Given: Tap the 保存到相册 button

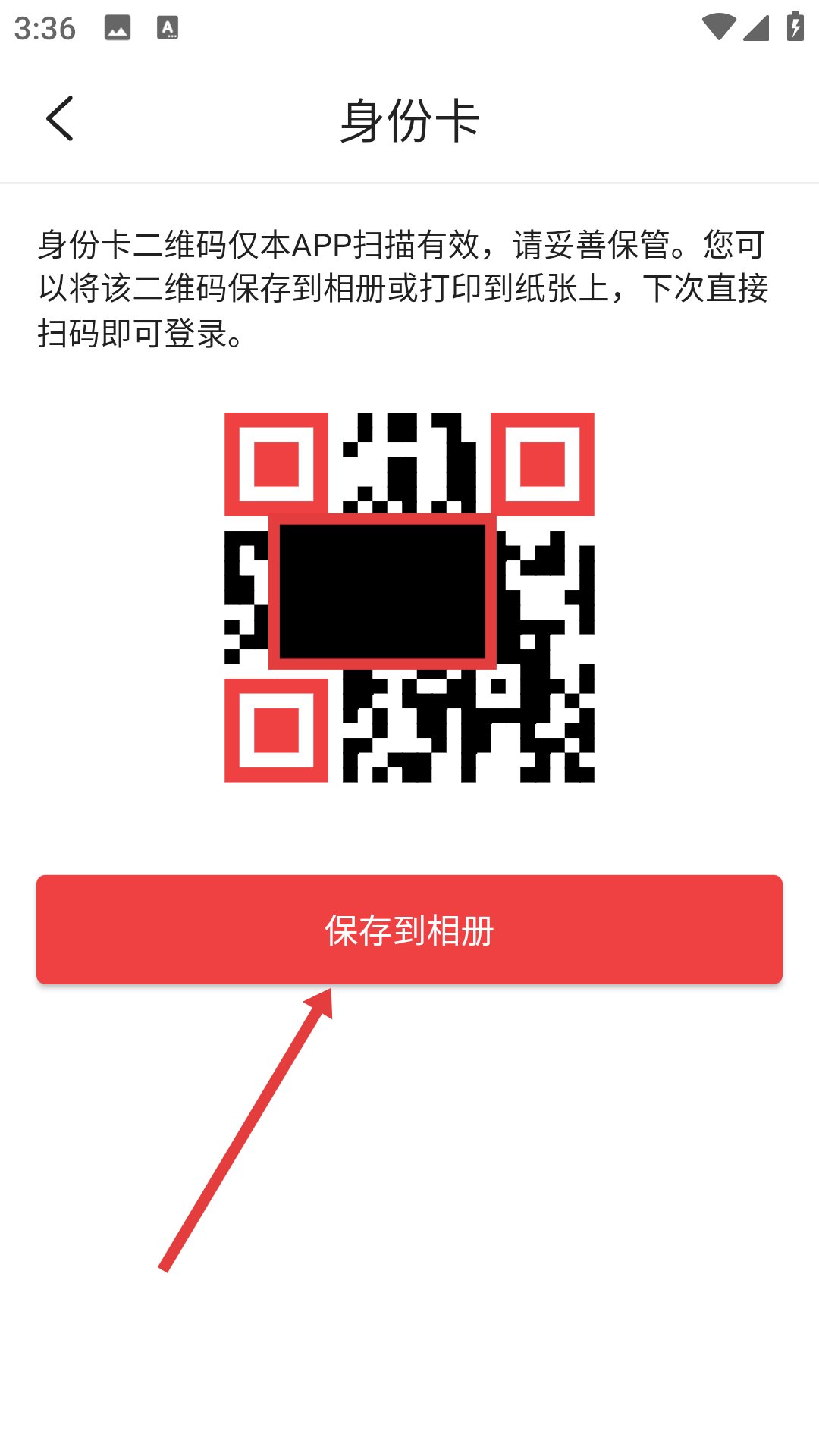Looking at the screenshot, I should (x=409, y=930).
